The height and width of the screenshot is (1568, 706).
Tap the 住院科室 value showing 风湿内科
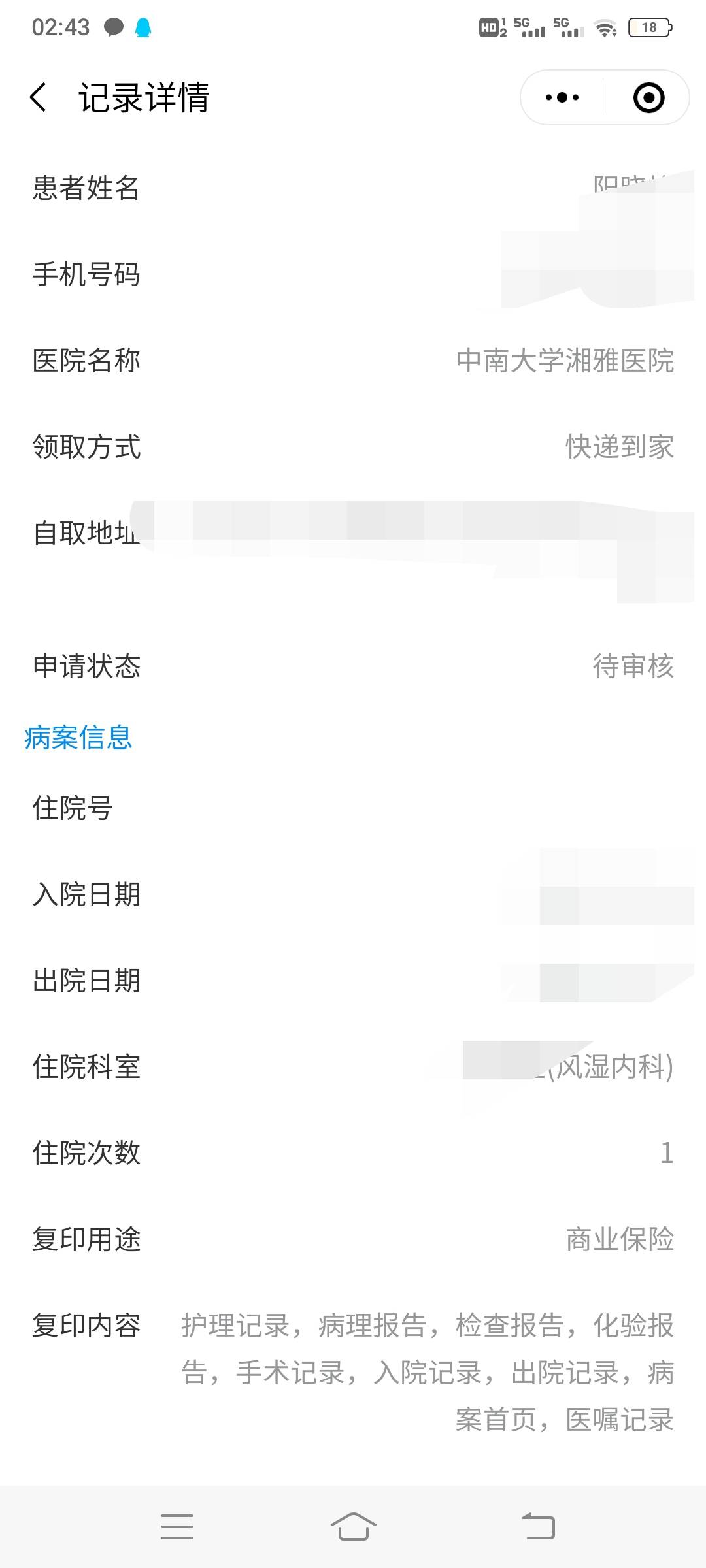click(612, 1068)
